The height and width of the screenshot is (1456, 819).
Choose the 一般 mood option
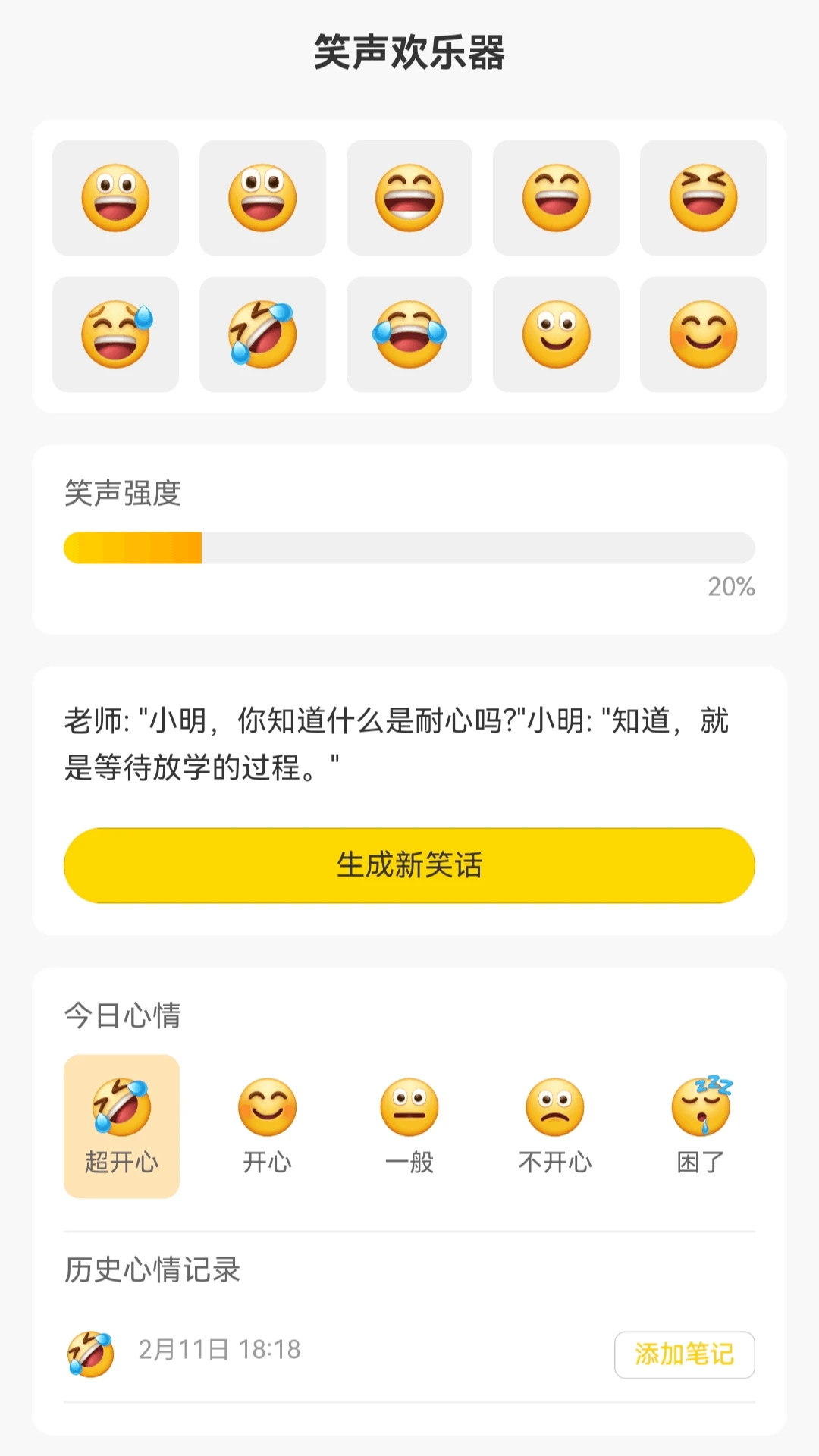(409, 1126)
